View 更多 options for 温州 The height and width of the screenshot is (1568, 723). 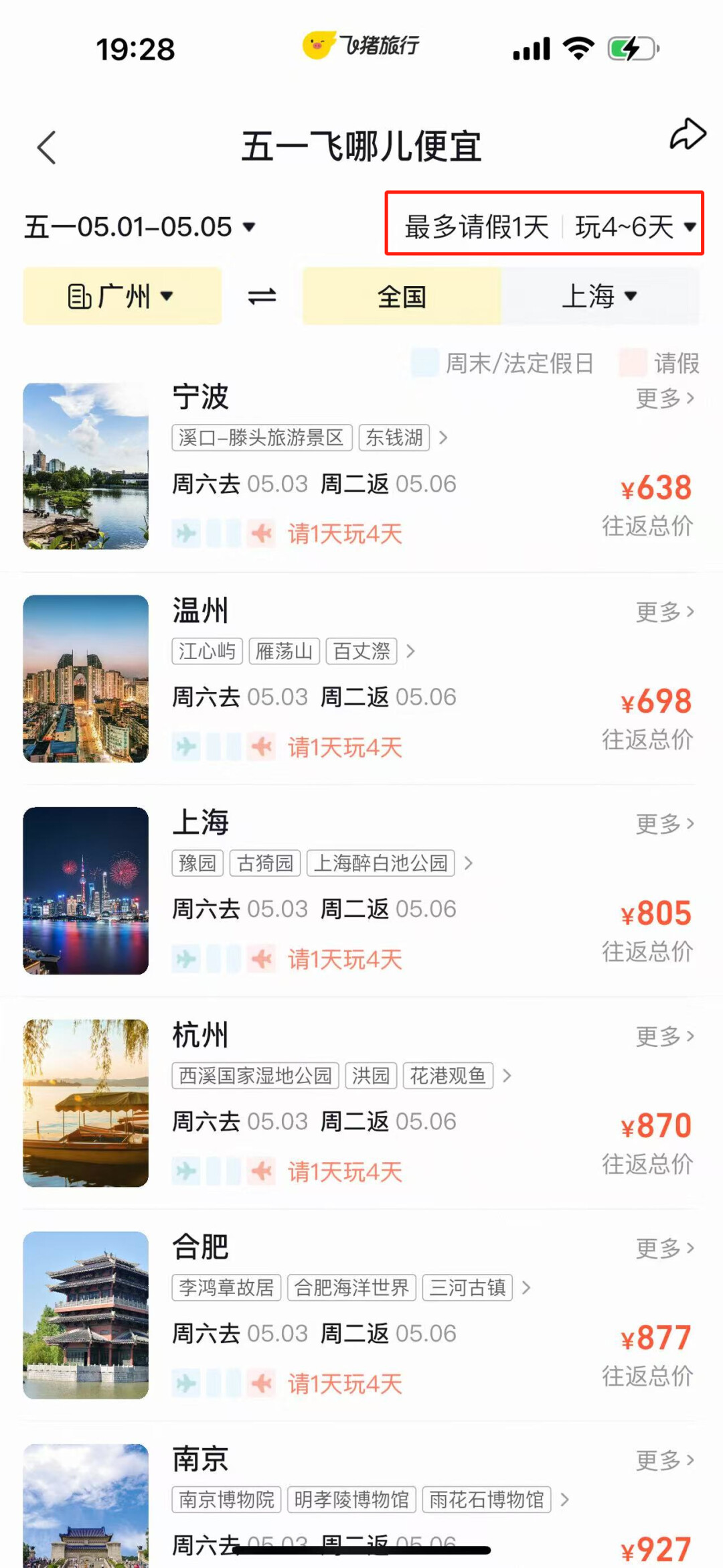point(664,612)
